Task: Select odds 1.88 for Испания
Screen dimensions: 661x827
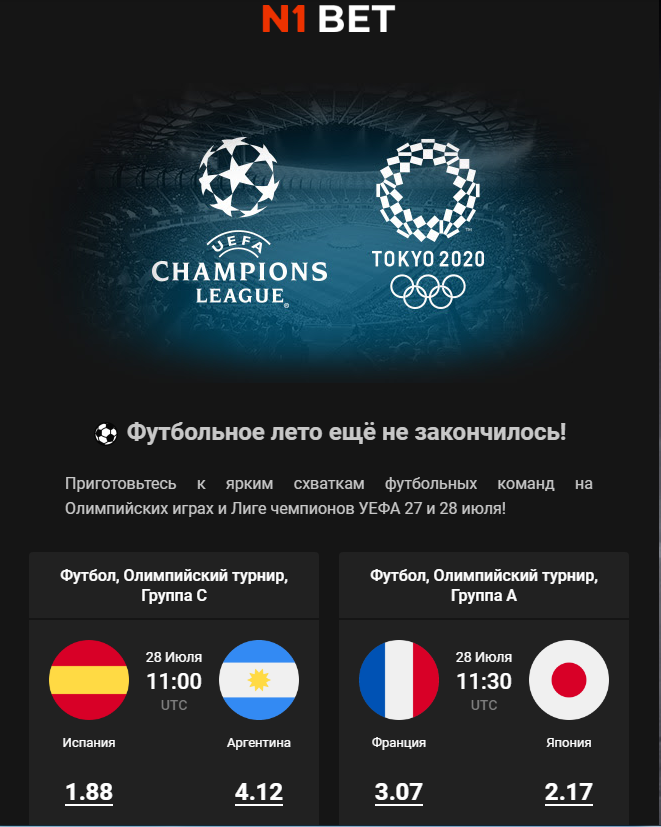Action: click(89, 793)
